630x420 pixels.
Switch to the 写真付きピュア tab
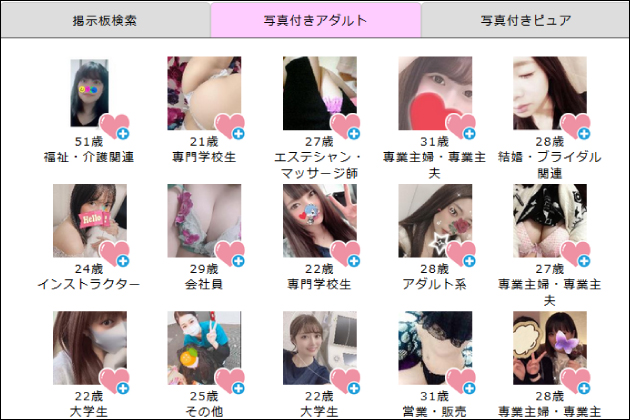tap(525, 19)
